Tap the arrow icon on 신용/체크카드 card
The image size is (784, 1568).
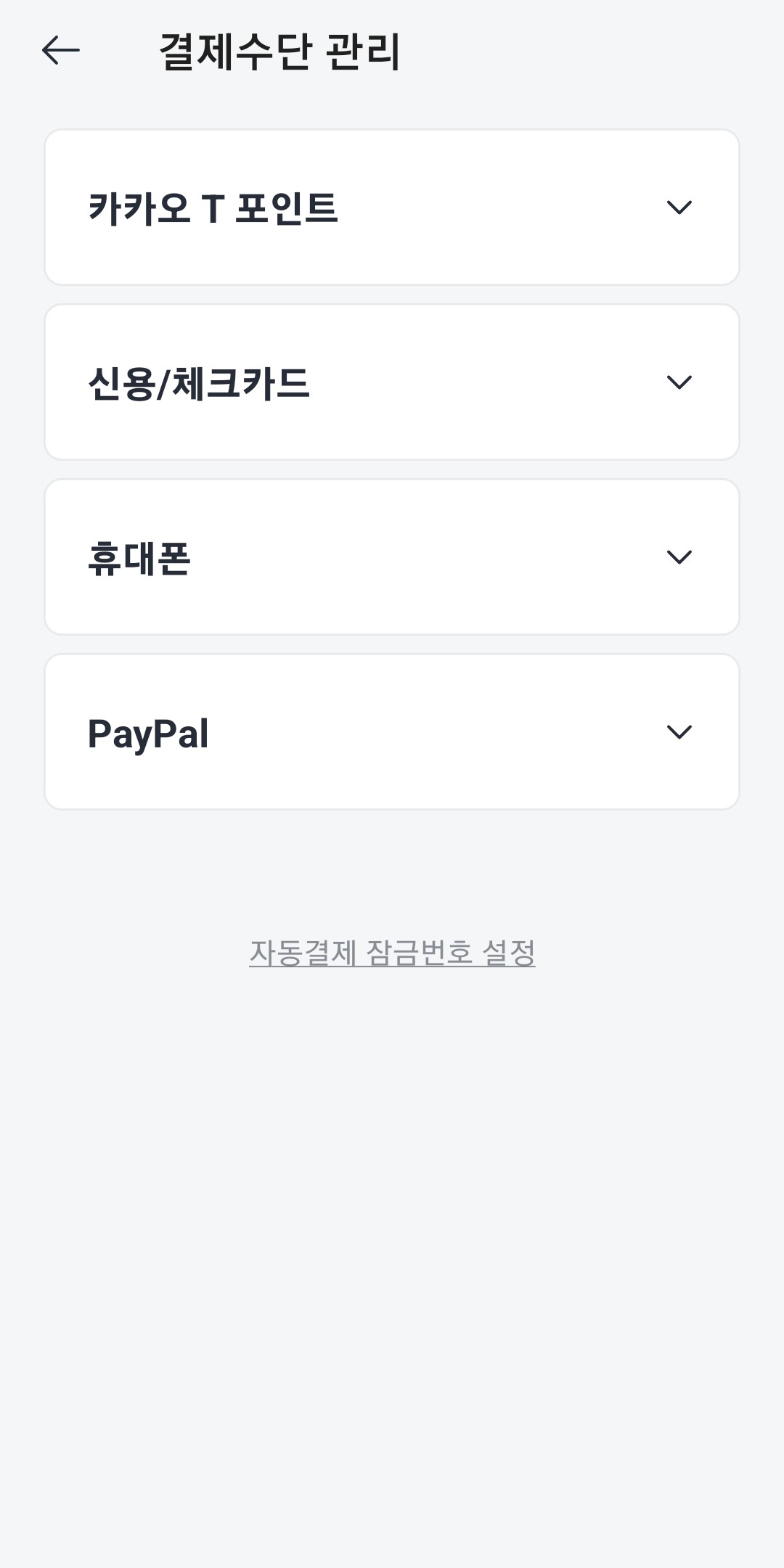679,382
